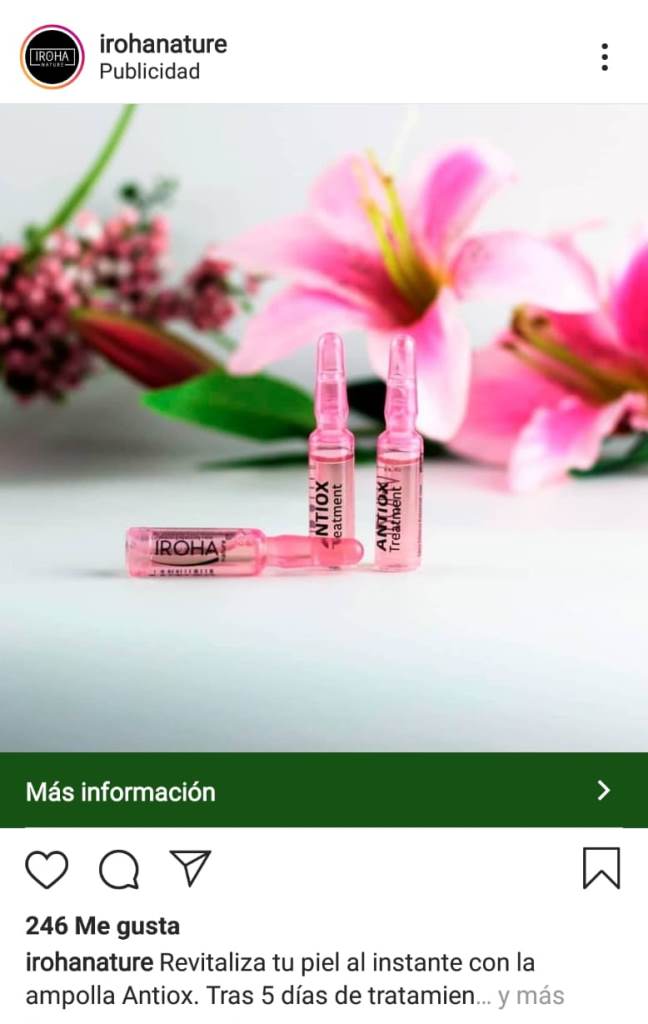This screenshot has width=648, height=1024.
Task: Open the Antiox ampoule ad image
Action: (x=324, y=428)
